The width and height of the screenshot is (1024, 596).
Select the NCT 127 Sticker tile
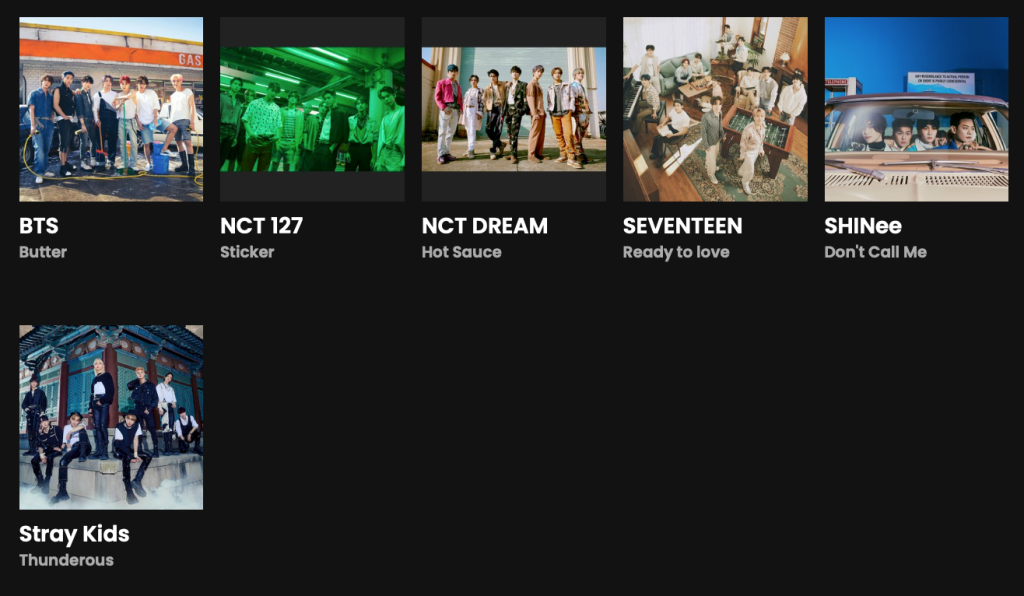312,110
